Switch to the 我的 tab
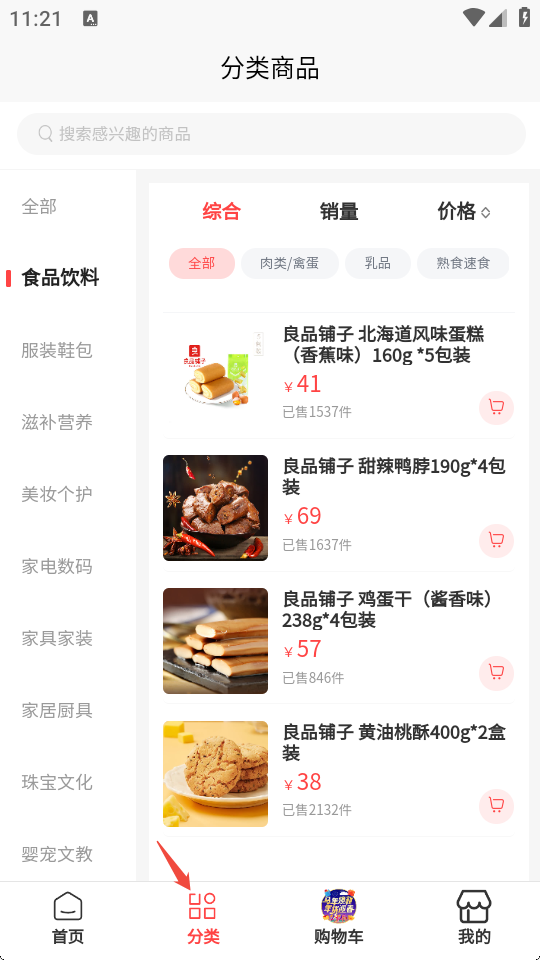The image size is (540, 960). click(x=474, y=918)
